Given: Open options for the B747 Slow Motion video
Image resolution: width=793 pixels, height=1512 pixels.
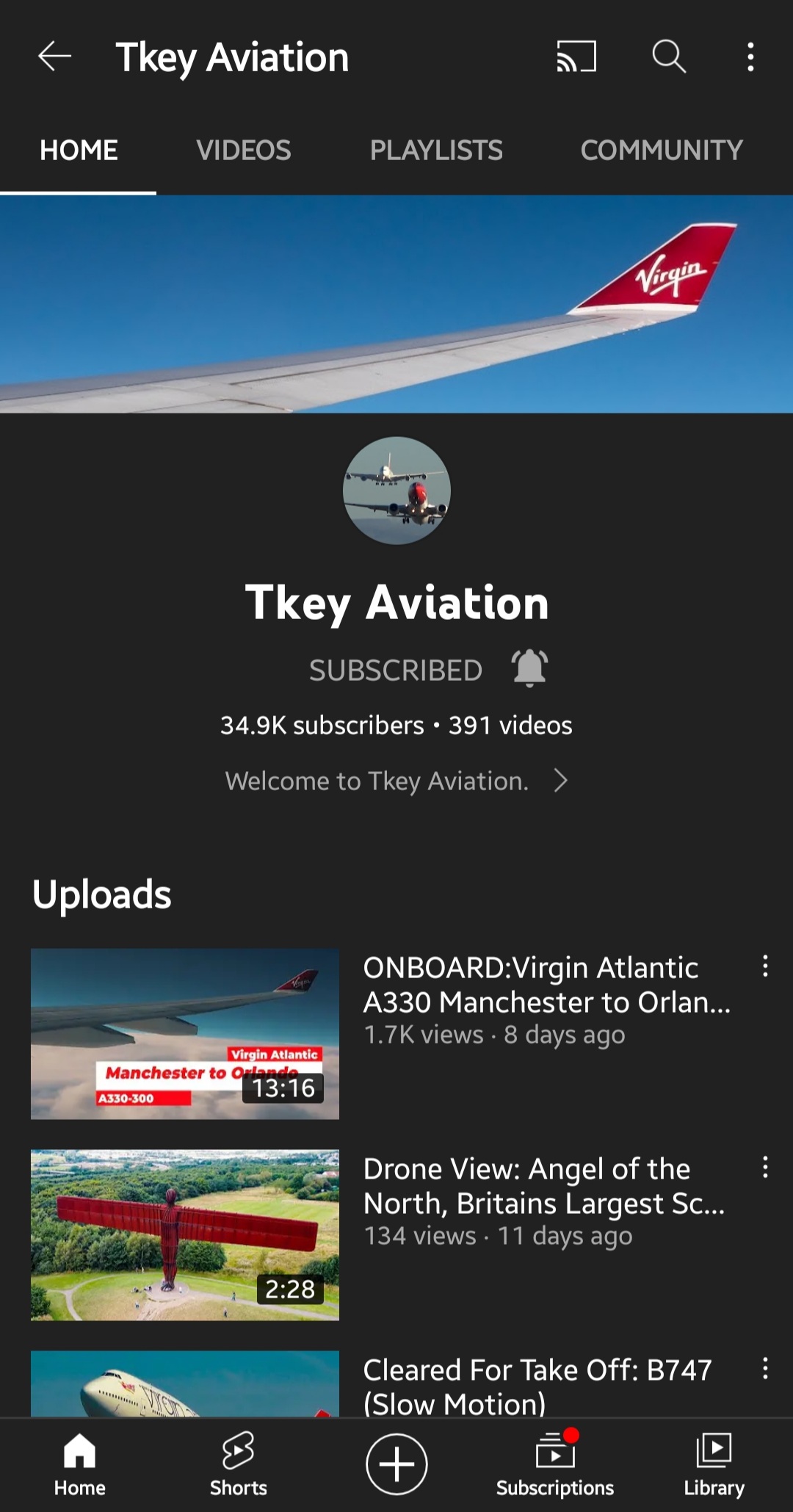Looking at the screenshot, I should pos(765,1368).
